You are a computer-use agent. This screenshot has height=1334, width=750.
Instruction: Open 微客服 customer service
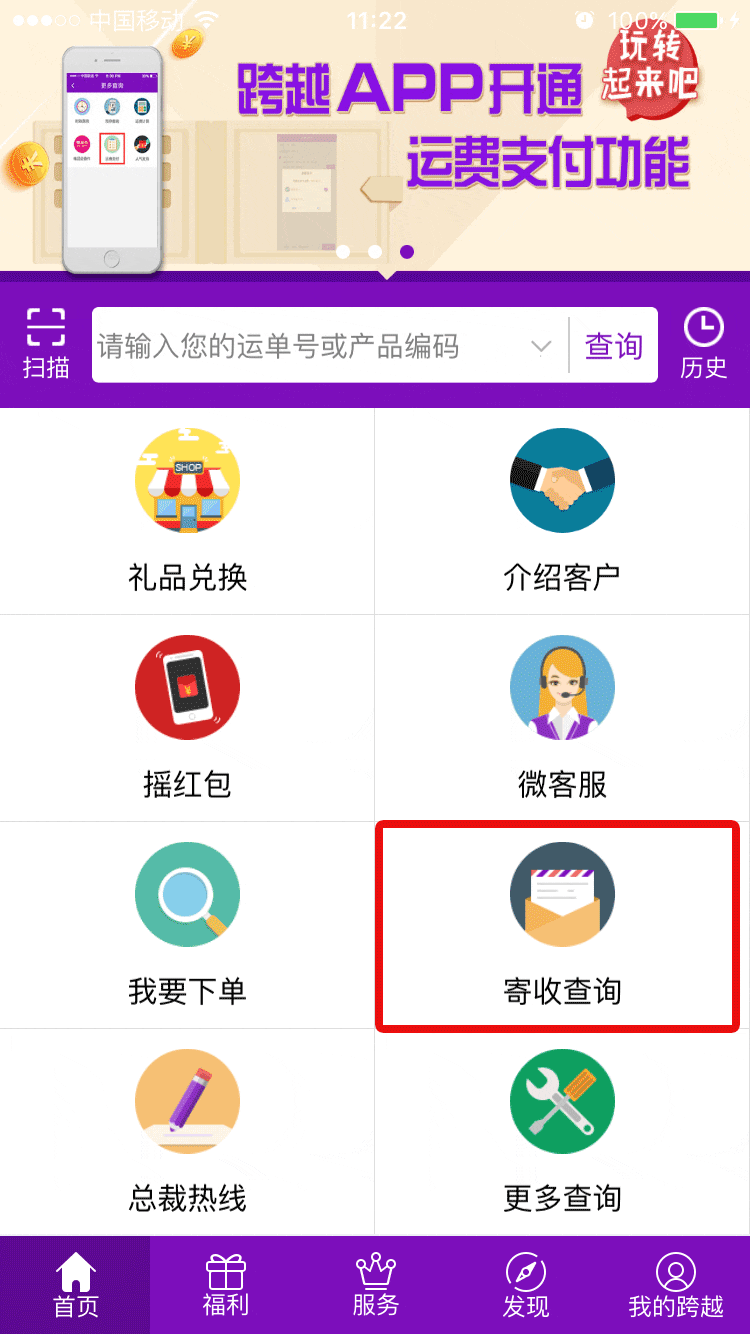(x=562, y=718)
